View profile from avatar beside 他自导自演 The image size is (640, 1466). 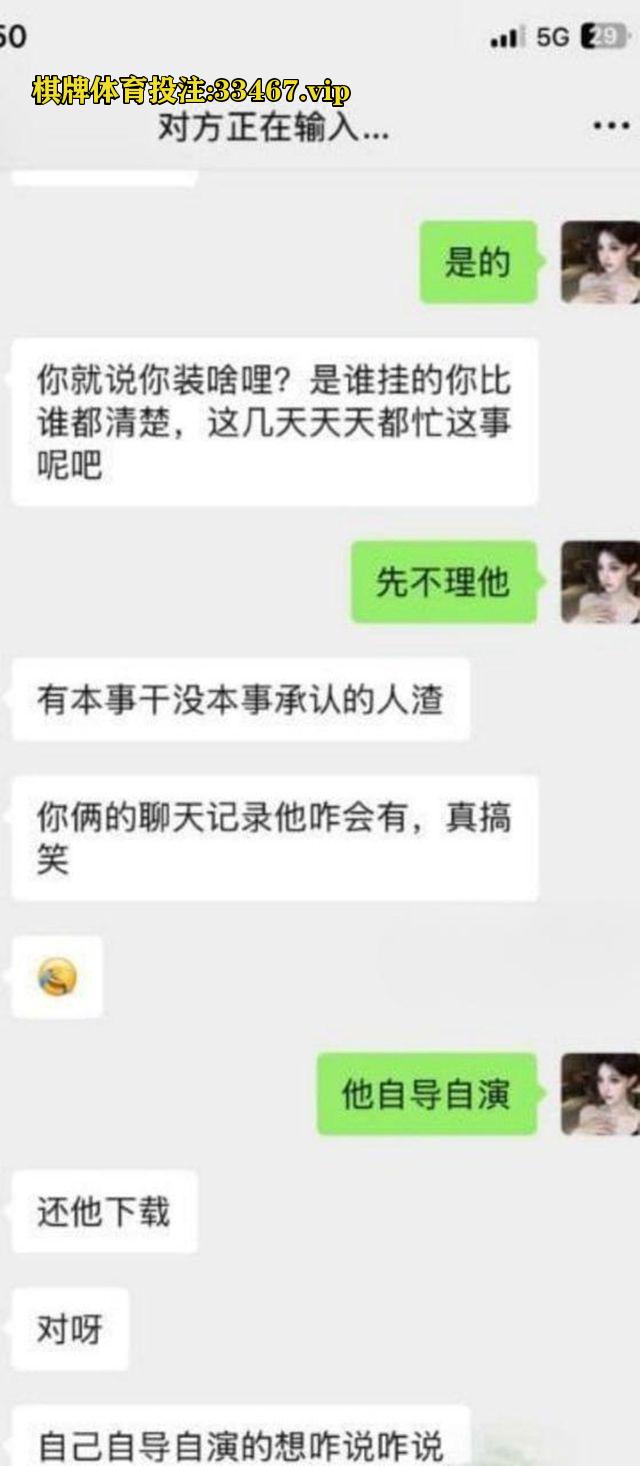600,1094
